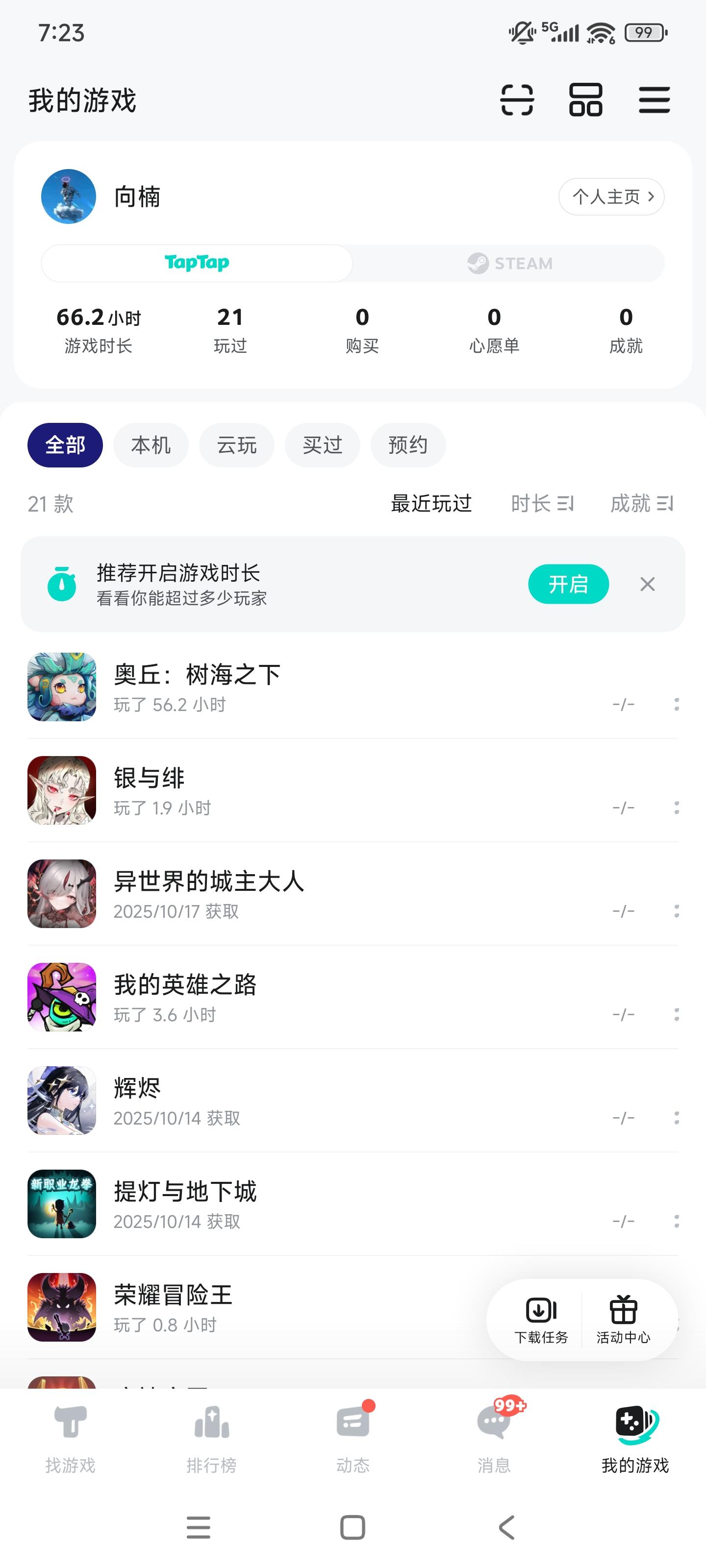Select the 预约 filter chip

point(408,445)
